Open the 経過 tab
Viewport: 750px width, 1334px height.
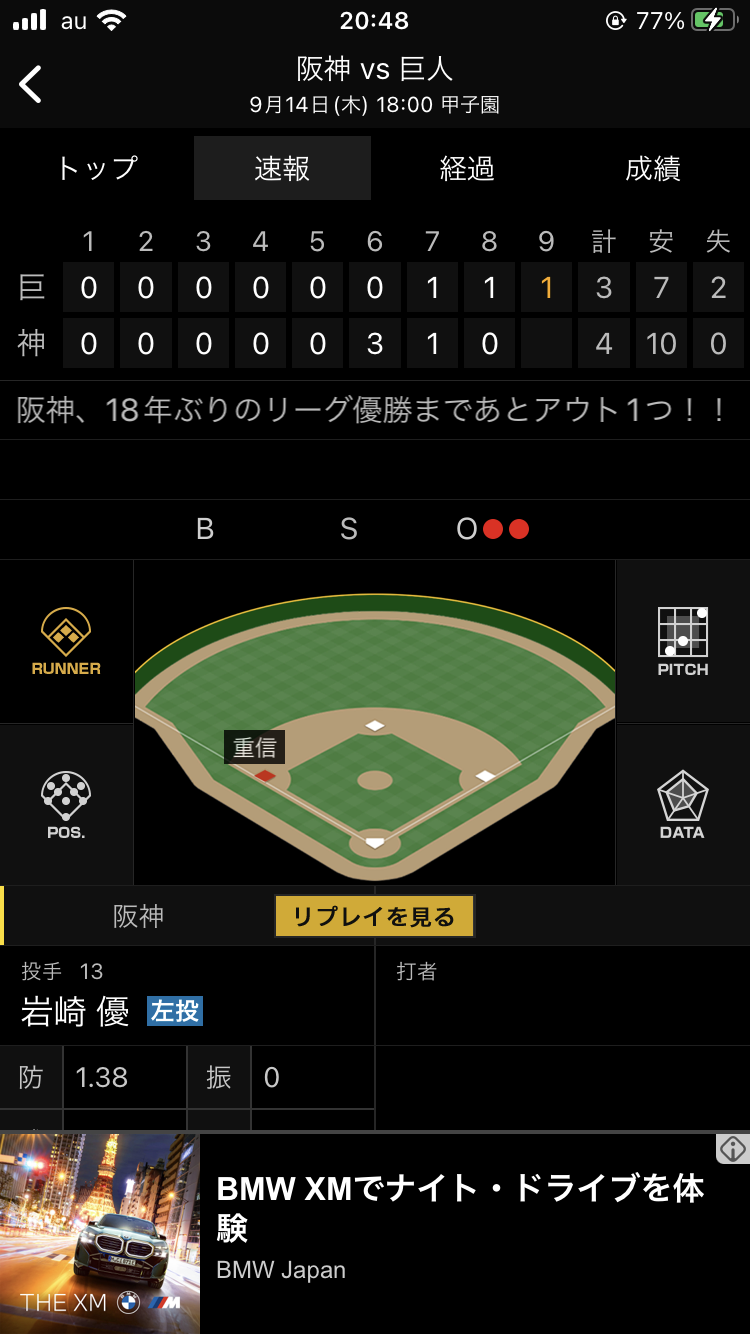pyautogui.click(x=467, y=168)
